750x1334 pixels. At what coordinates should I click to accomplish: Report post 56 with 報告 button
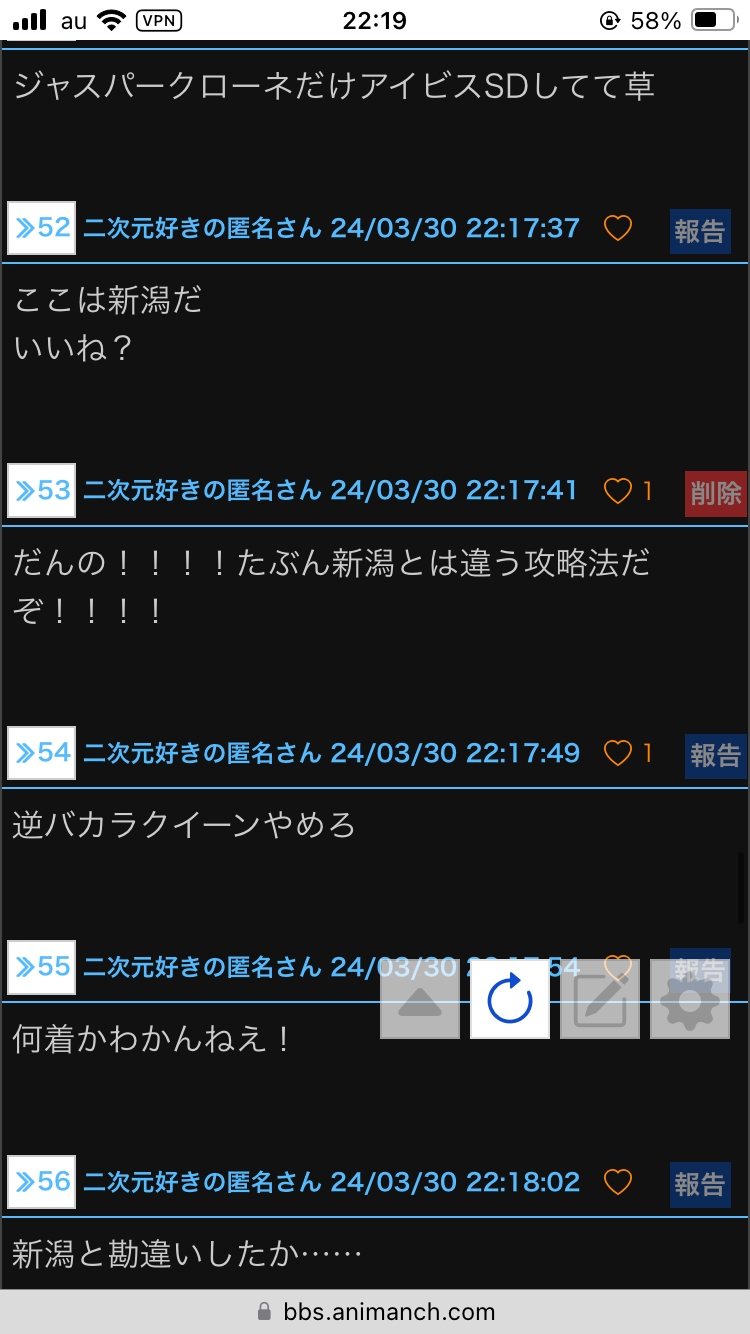pyautogui.click(x=700, y=1184)
